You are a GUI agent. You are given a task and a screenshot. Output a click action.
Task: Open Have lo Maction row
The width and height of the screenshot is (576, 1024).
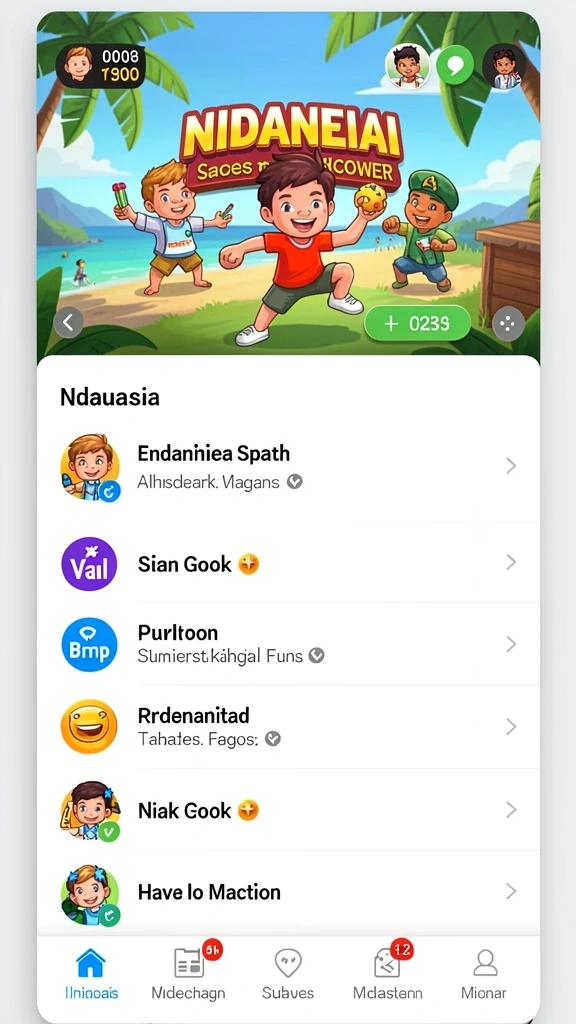tap(288, 892)
